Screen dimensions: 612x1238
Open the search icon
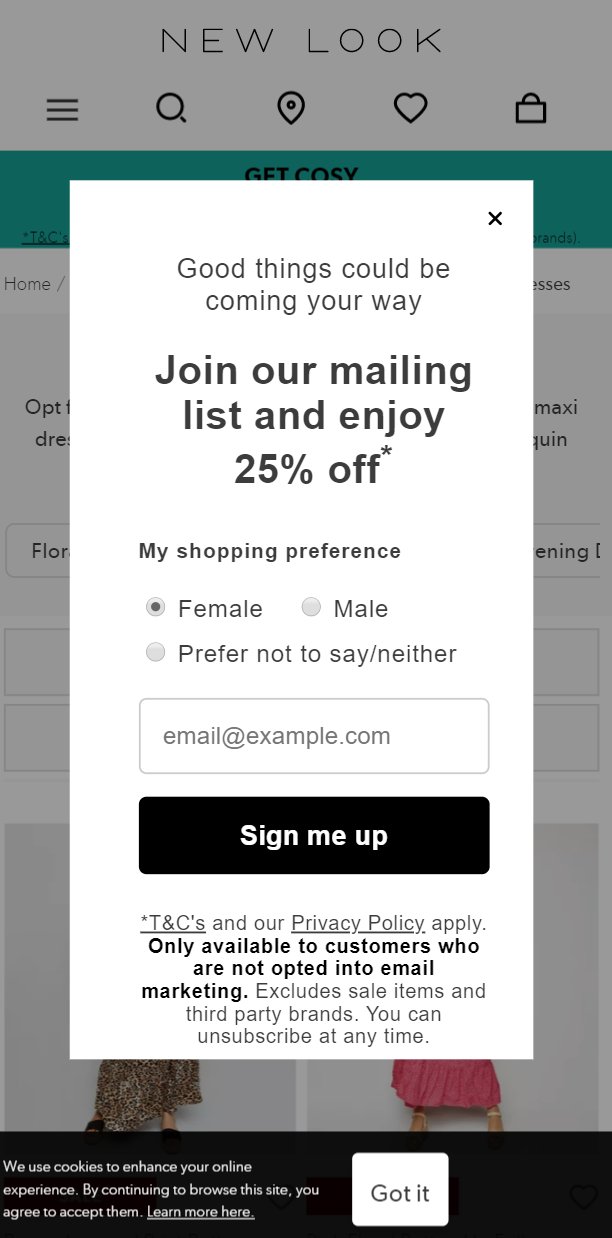tap(171, 108)
